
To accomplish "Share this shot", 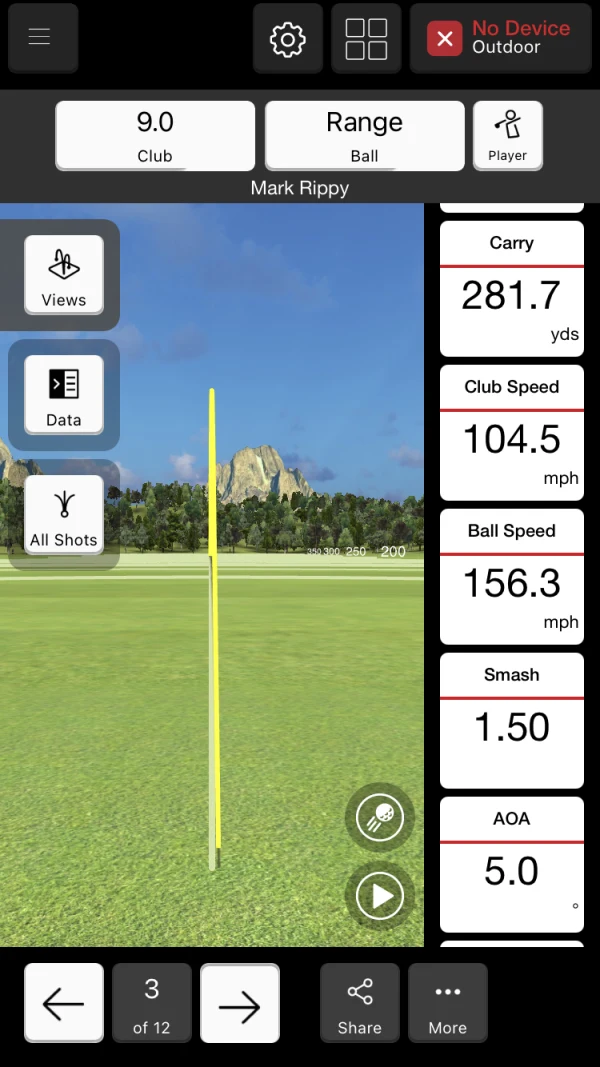I will click(359, 1003).
